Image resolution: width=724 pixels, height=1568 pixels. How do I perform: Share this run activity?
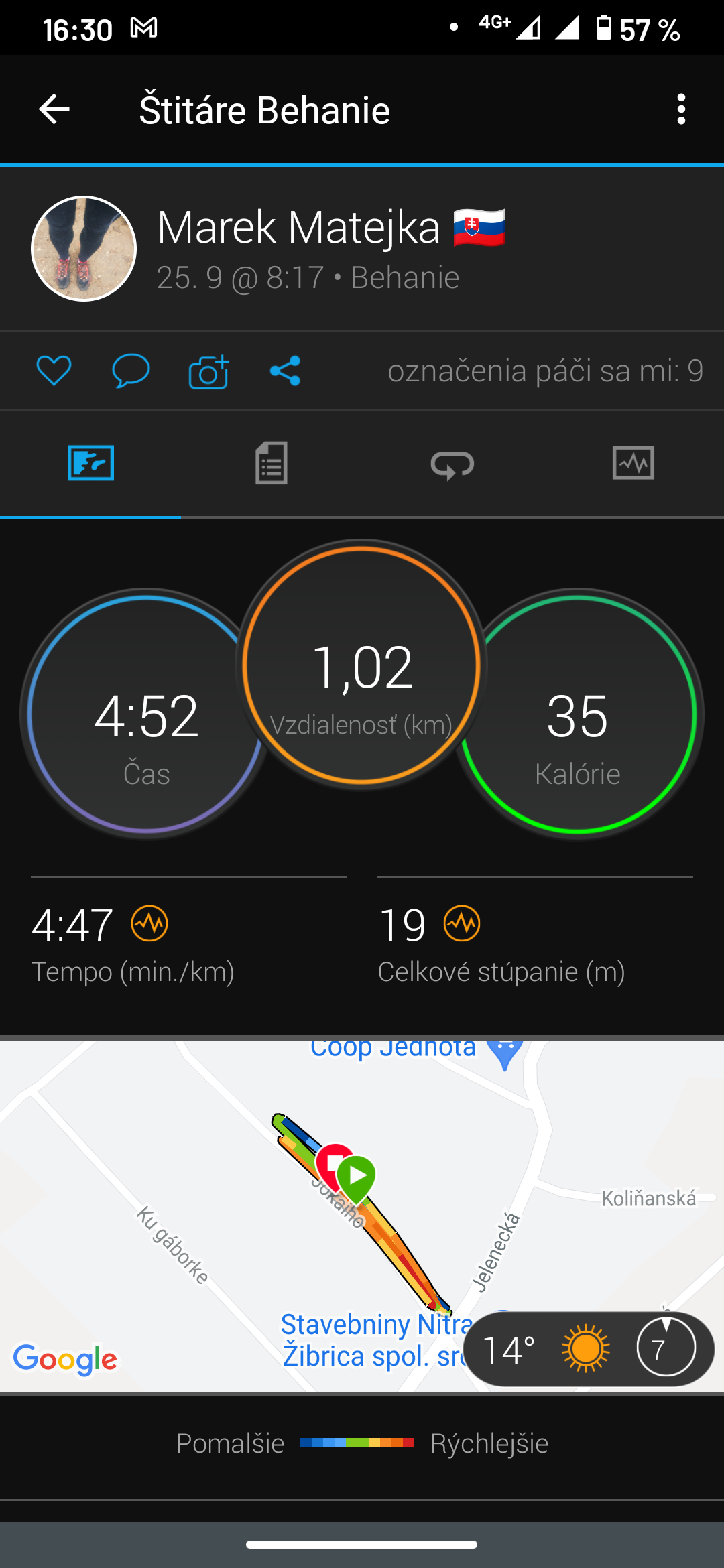click(285, 371)
